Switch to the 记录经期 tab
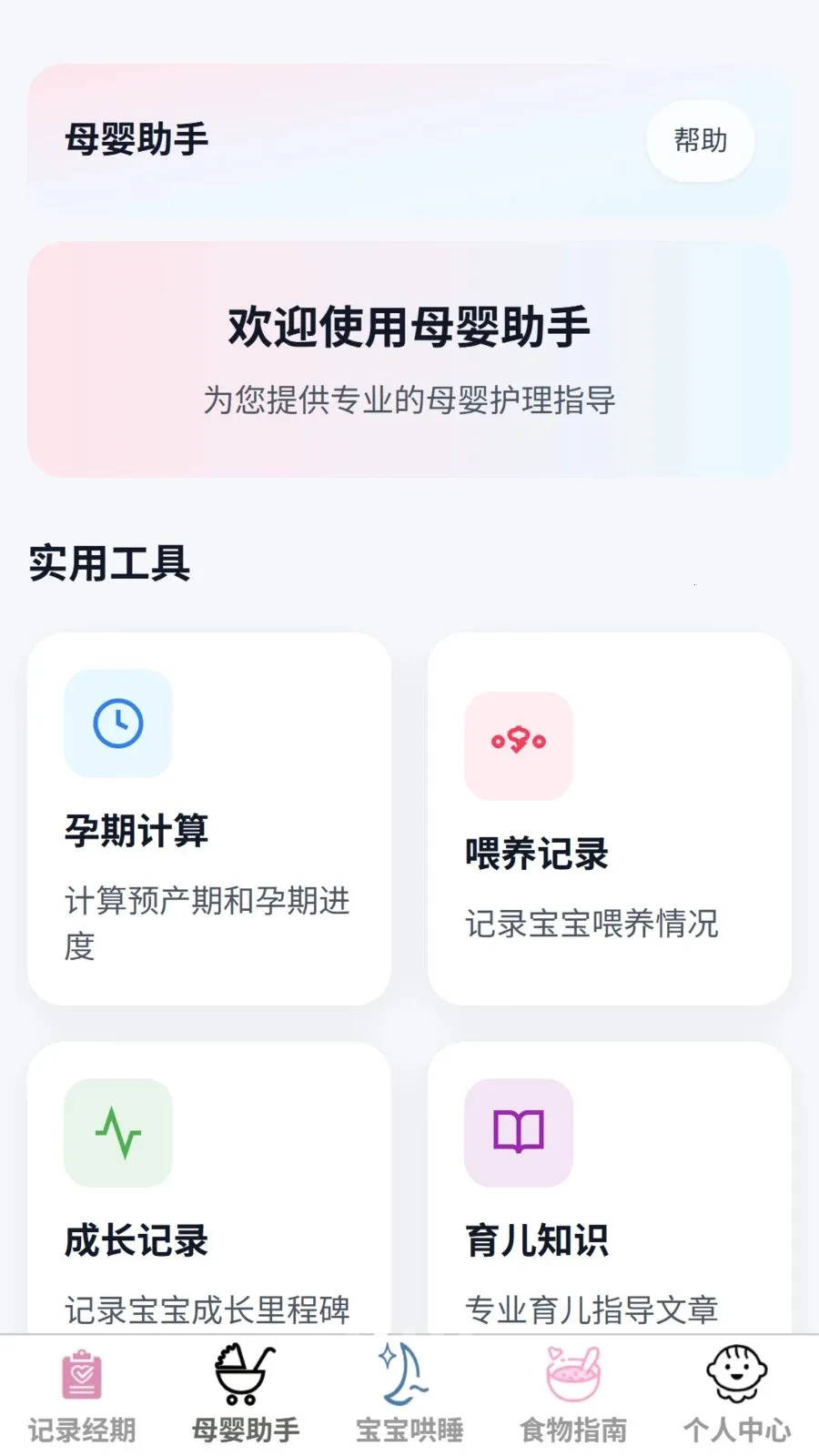819x1456 pixels. 82,1396
